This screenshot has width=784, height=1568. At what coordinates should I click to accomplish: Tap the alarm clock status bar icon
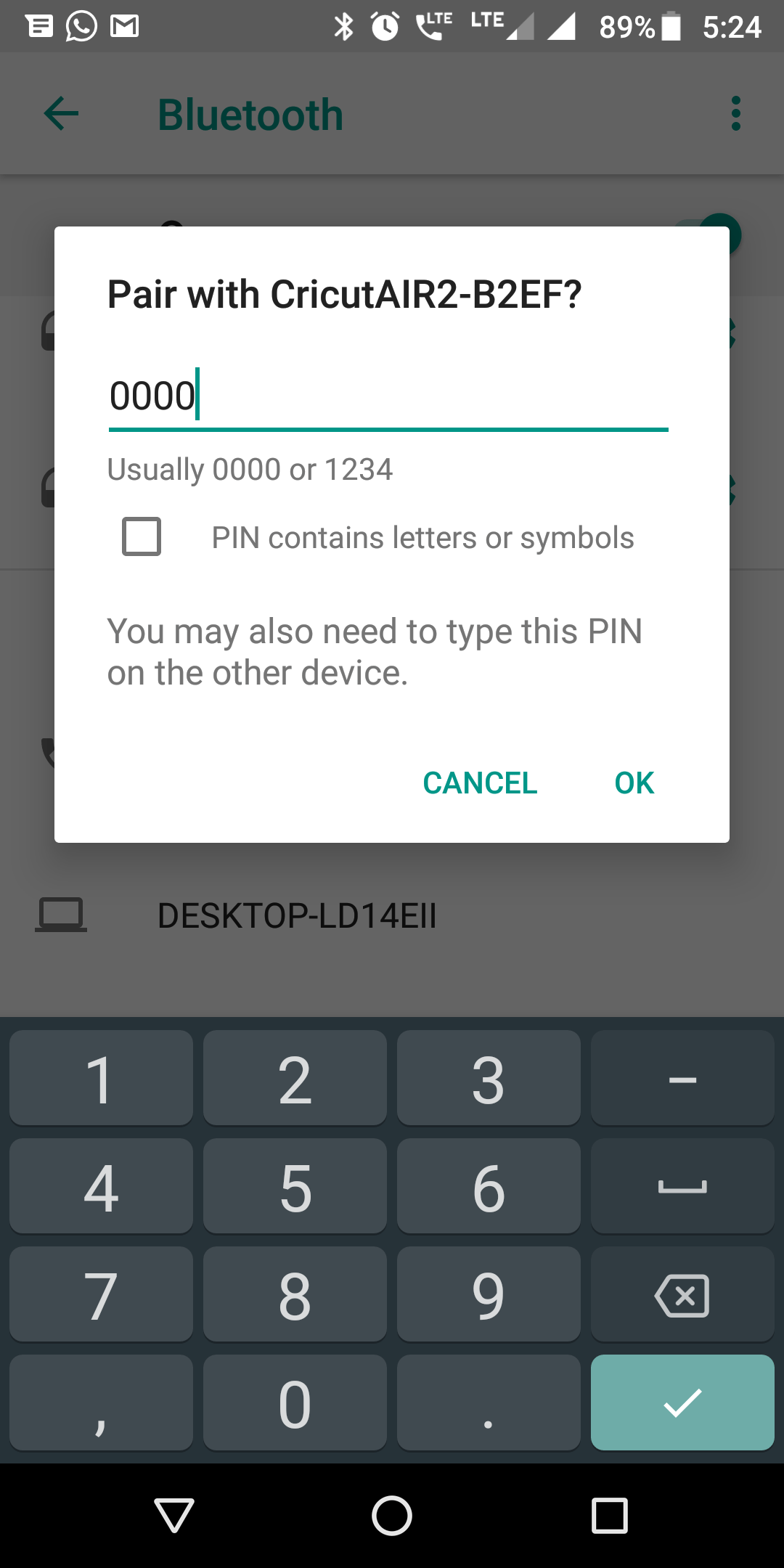tap(385, 26)
